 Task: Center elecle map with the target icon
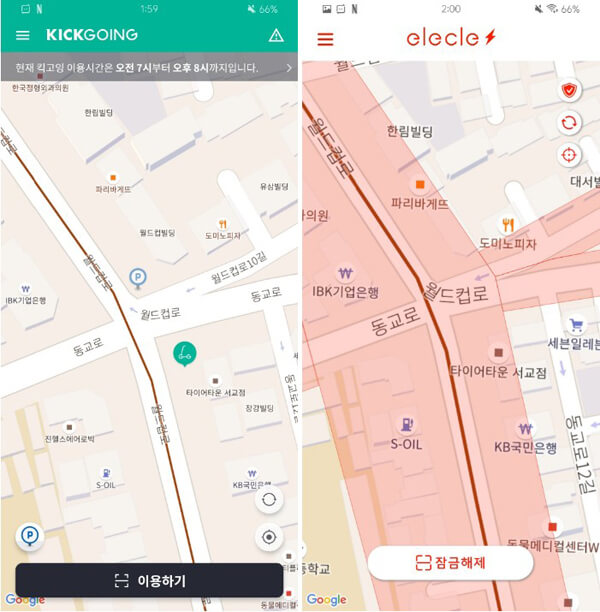click(x=569, y=155)
